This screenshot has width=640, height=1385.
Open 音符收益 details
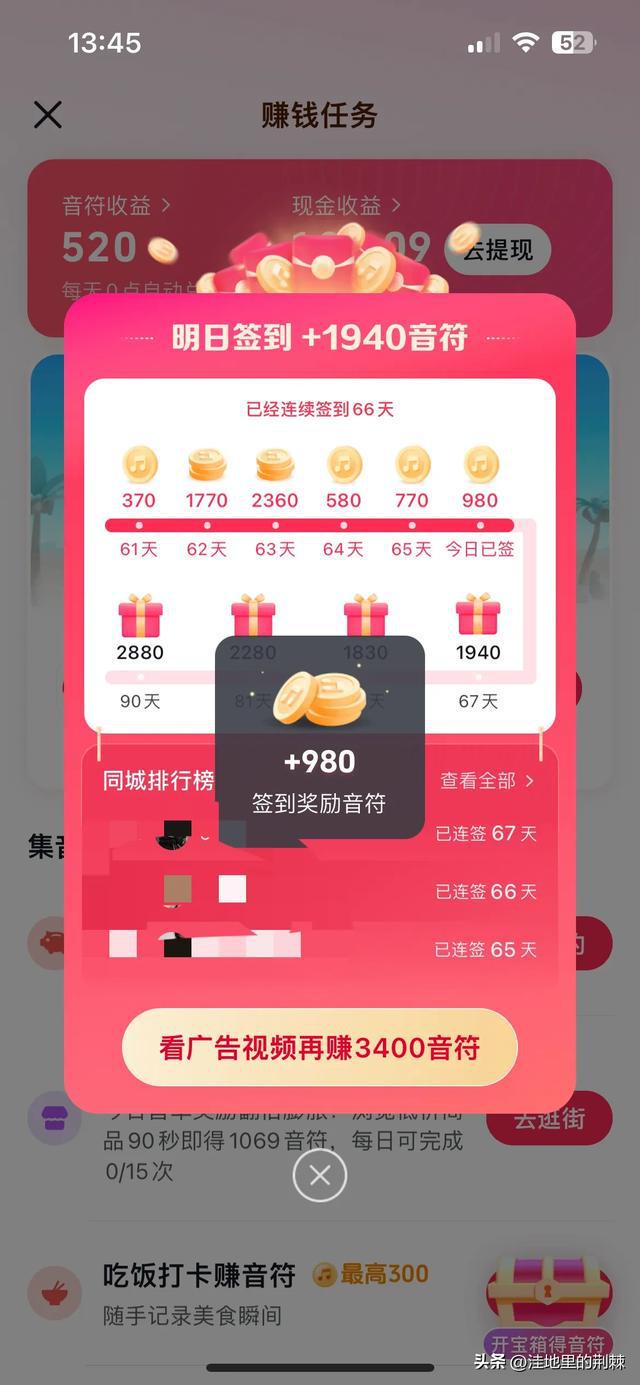coord(116,206)
